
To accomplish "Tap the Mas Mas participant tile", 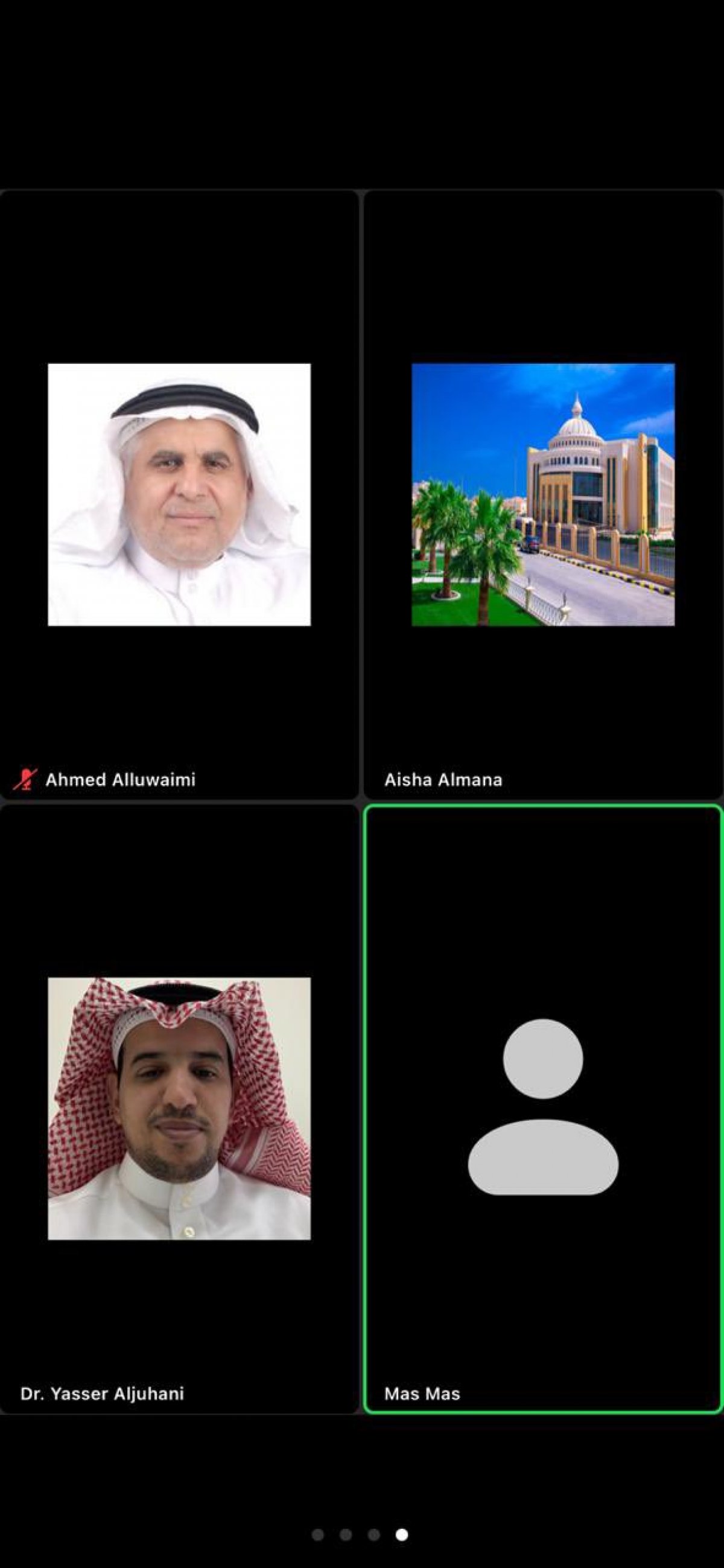I will [542, 1109].
